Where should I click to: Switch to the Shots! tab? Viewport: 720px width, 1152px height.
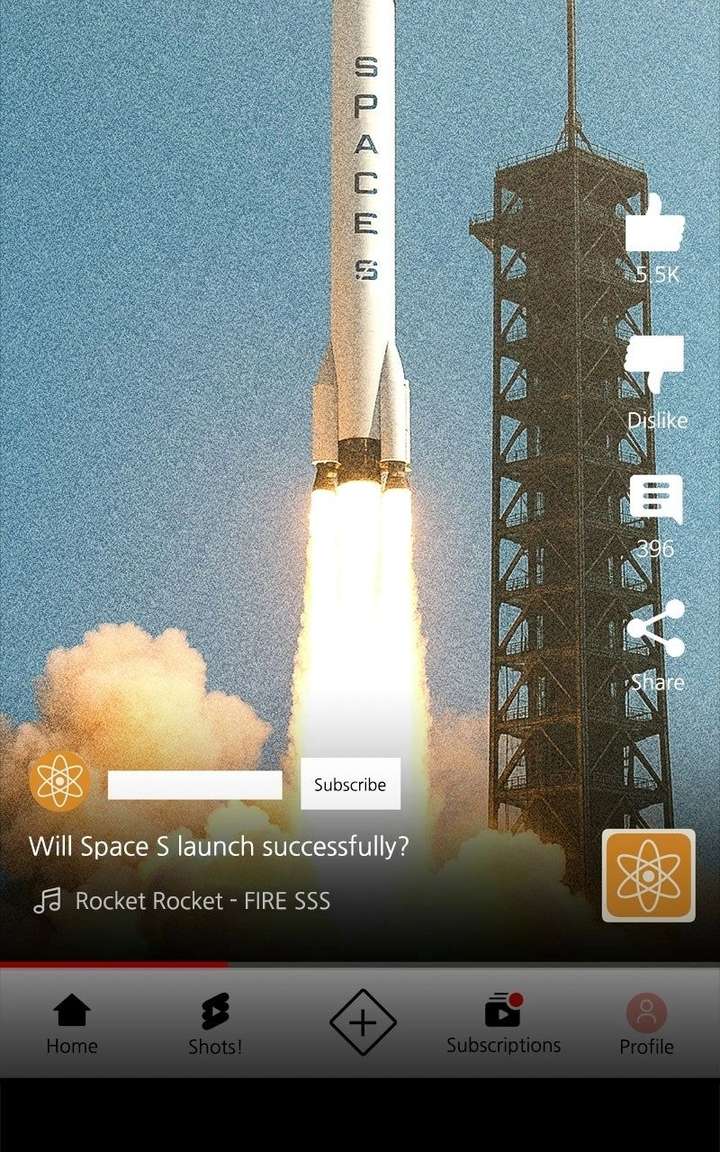[x=215, y=1024]
